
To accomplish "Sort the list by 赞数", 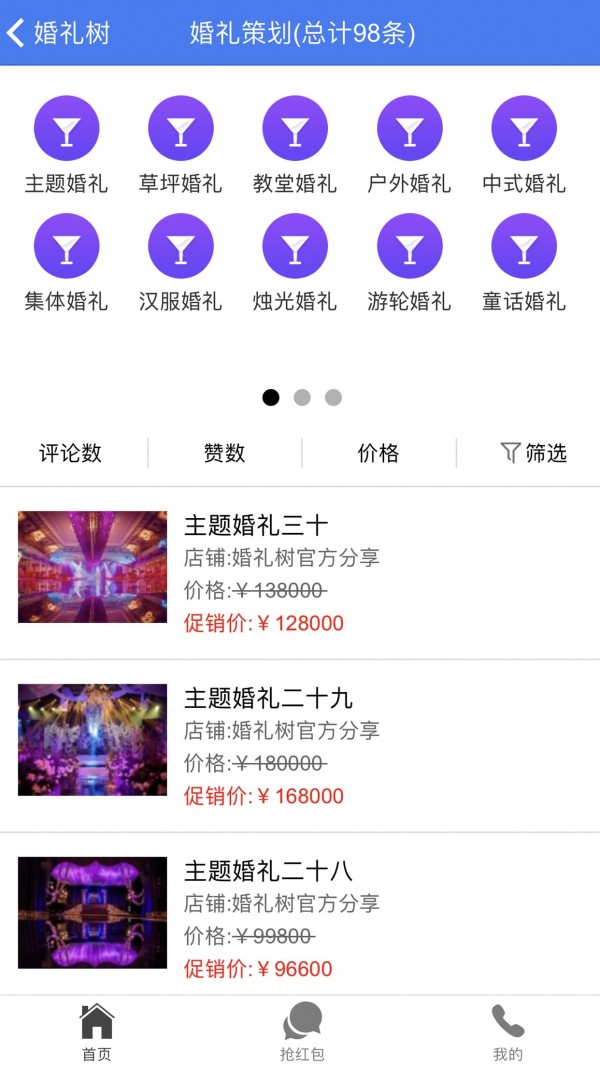I will coord(224,453).
